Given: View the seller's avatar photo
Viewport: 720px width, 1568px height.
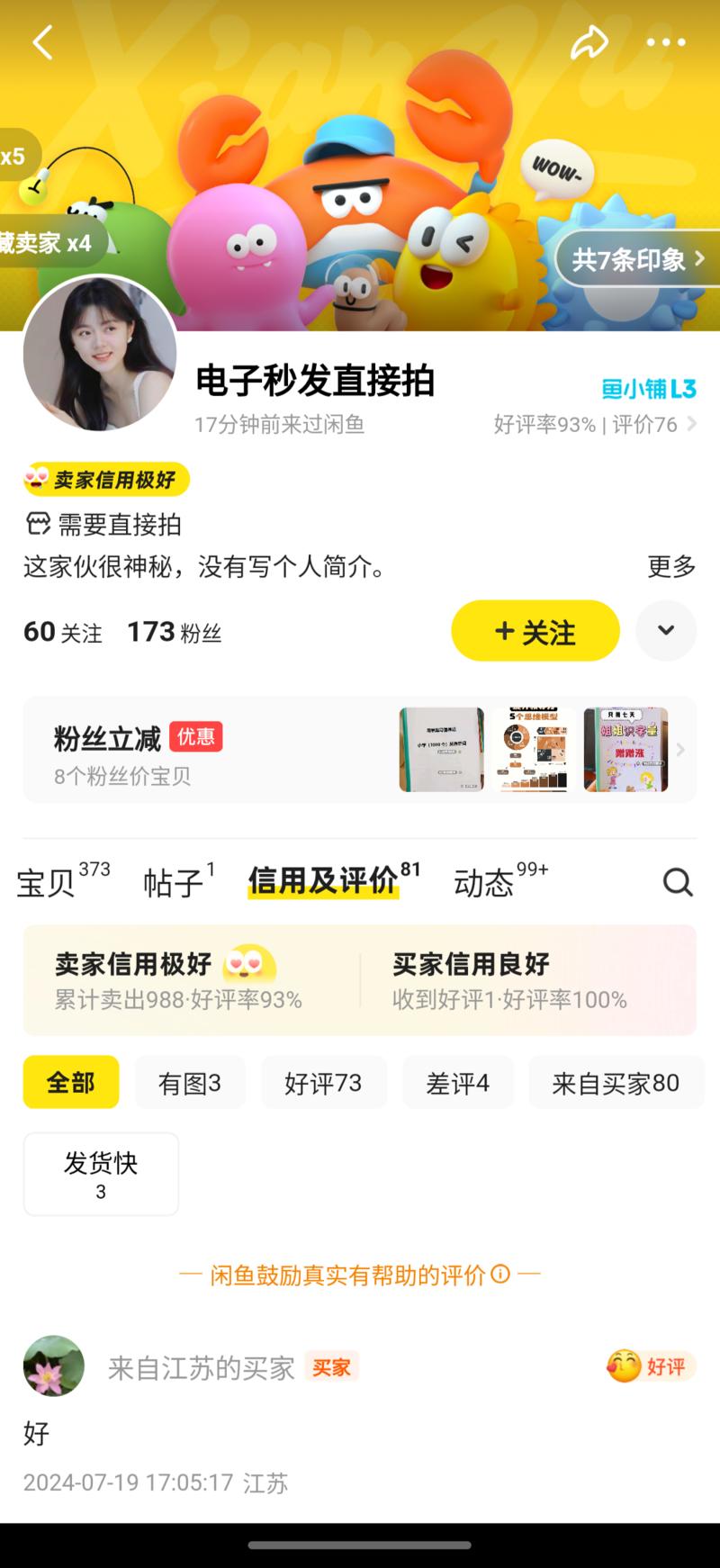Looking at the screenshot, I should point(100,354).
